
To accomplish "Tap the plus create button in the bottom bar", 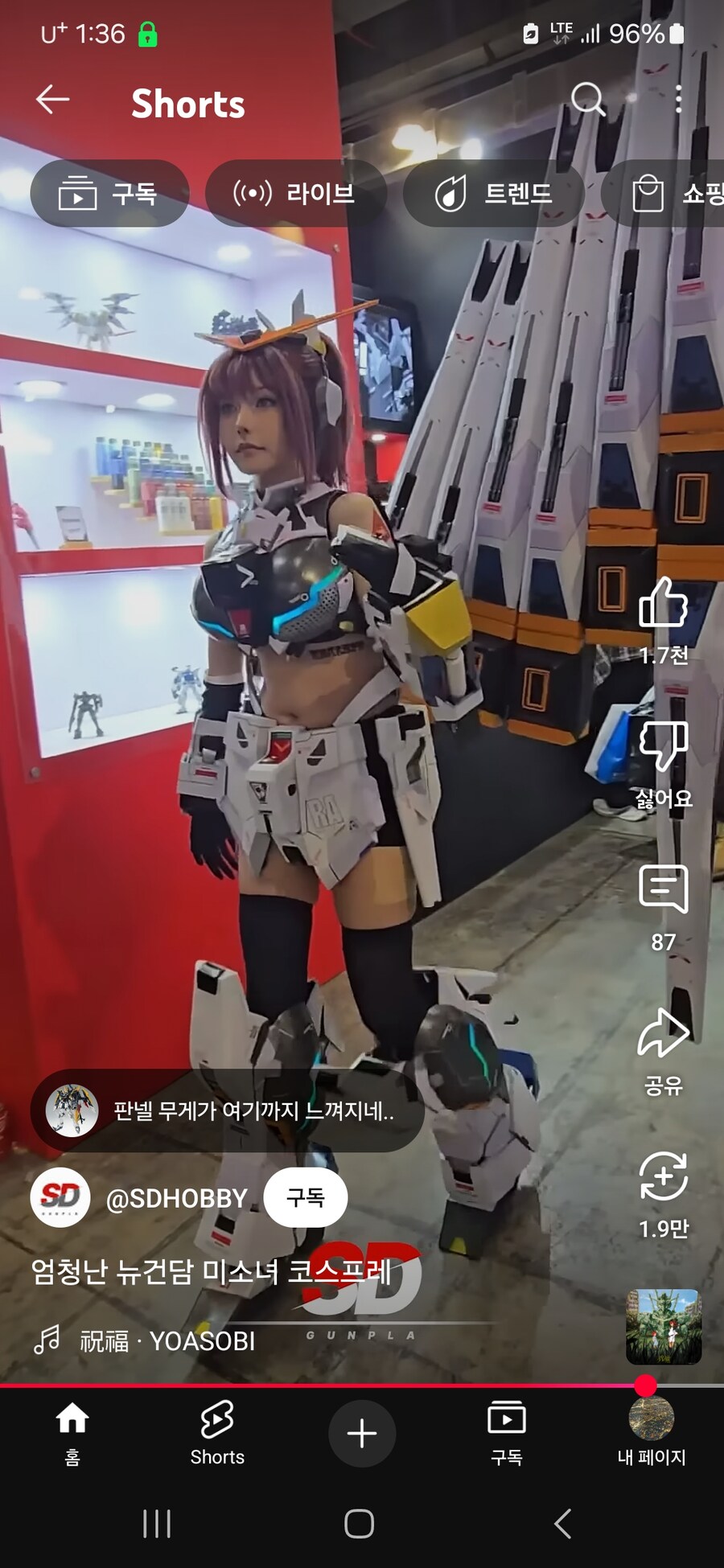I will coord(362,1433).
